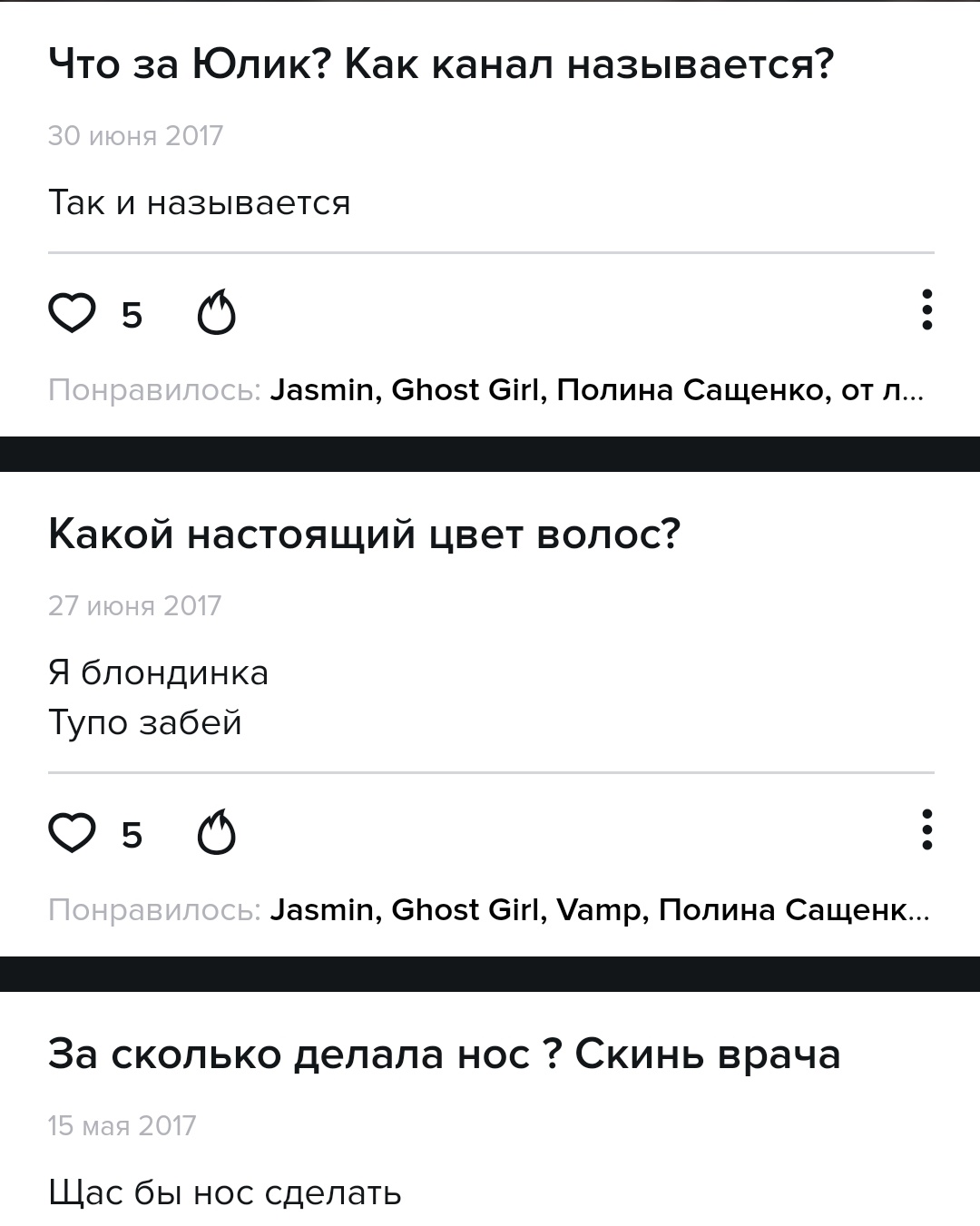Open the question 'За сколько делала нос?'
Viewport: 980px width, 1226px height.
[x=444, y=1054]
